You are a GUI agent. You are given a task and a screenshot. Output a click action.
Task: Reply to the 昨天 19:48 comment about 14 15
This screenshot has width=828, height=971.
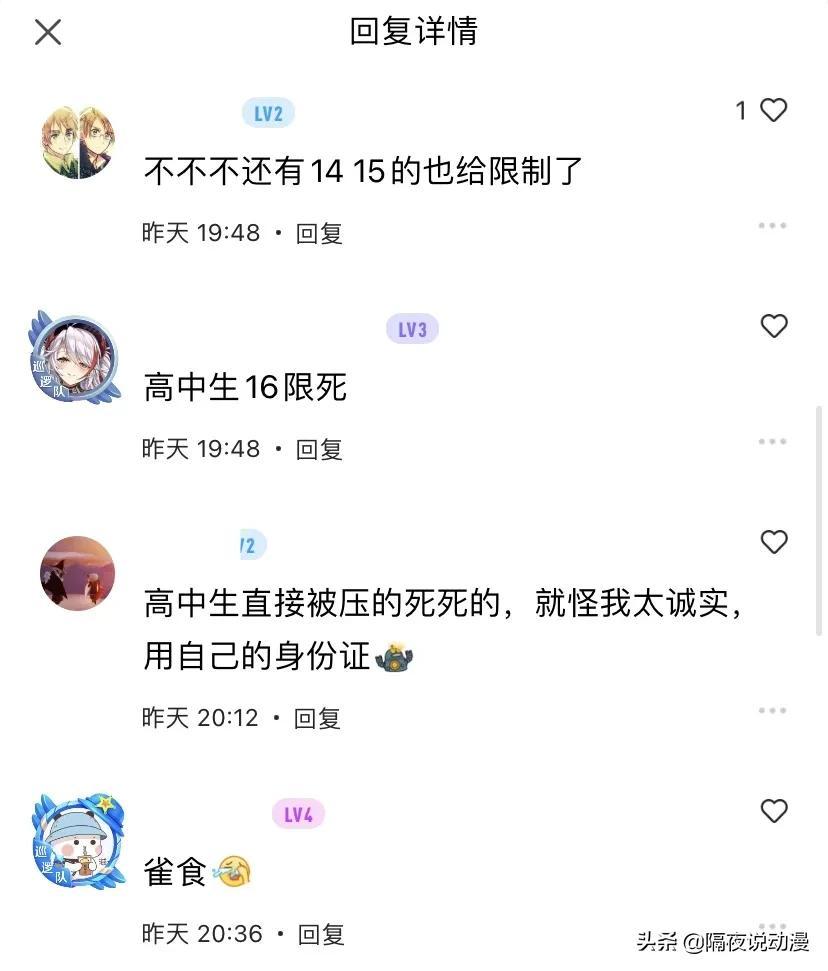319,233
